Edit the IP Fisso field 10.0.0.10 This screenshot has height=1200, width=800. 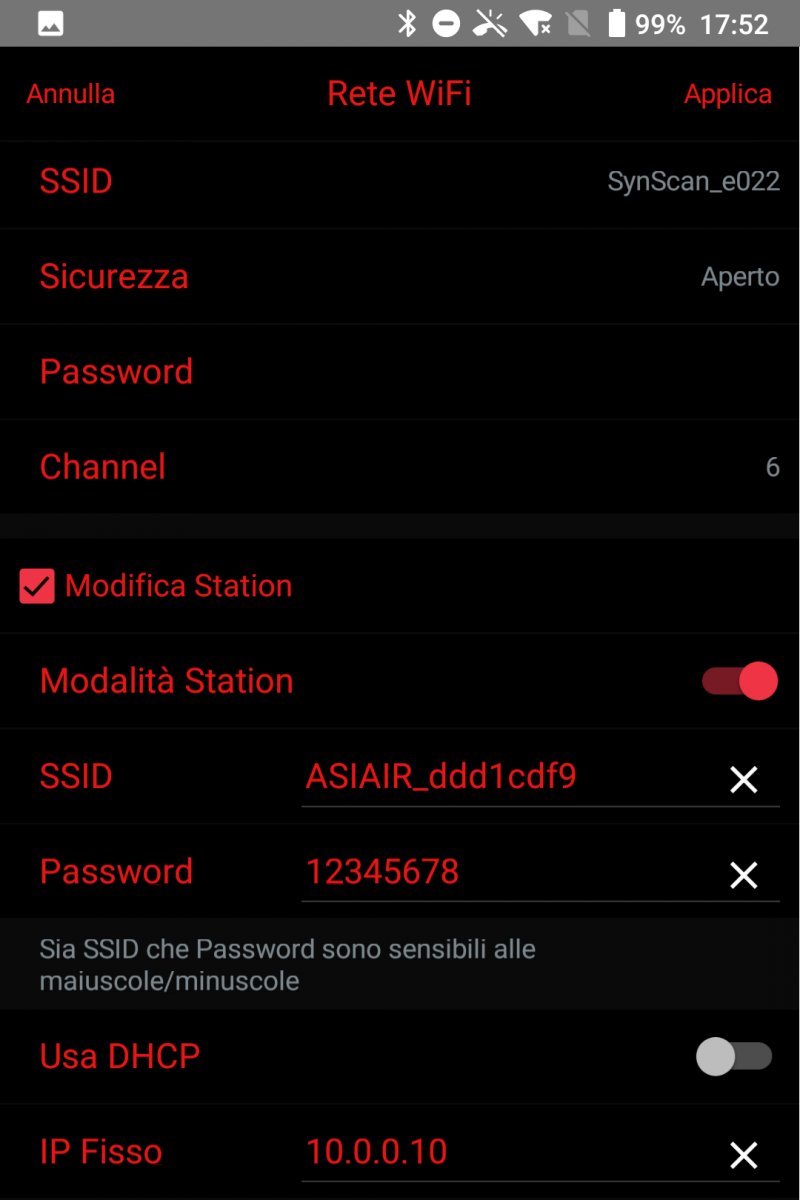(500, 1152)
